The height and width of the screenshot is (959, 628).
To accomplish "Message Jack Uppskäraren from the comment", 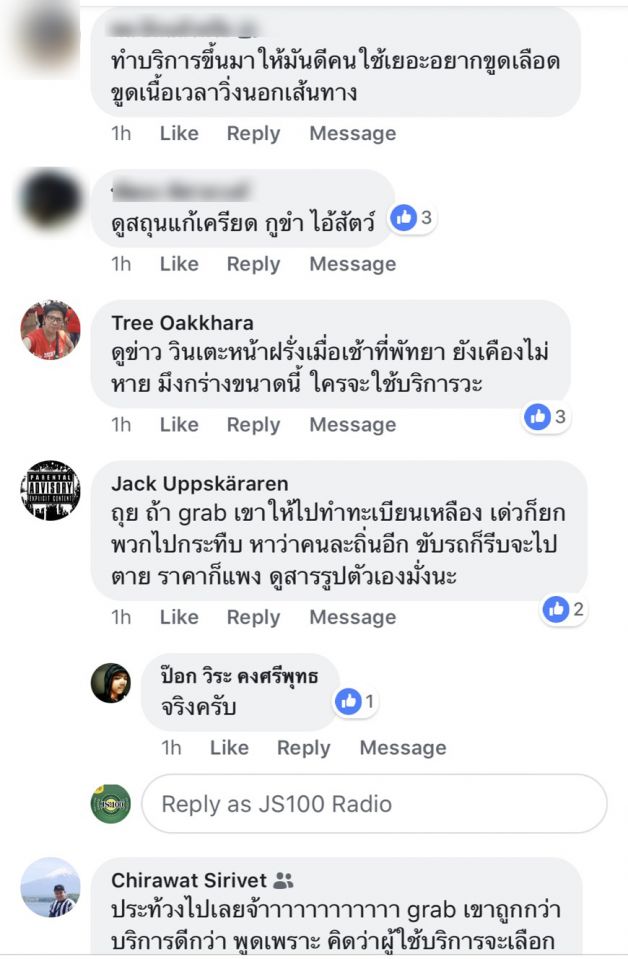I will click(x=352, y=616).
